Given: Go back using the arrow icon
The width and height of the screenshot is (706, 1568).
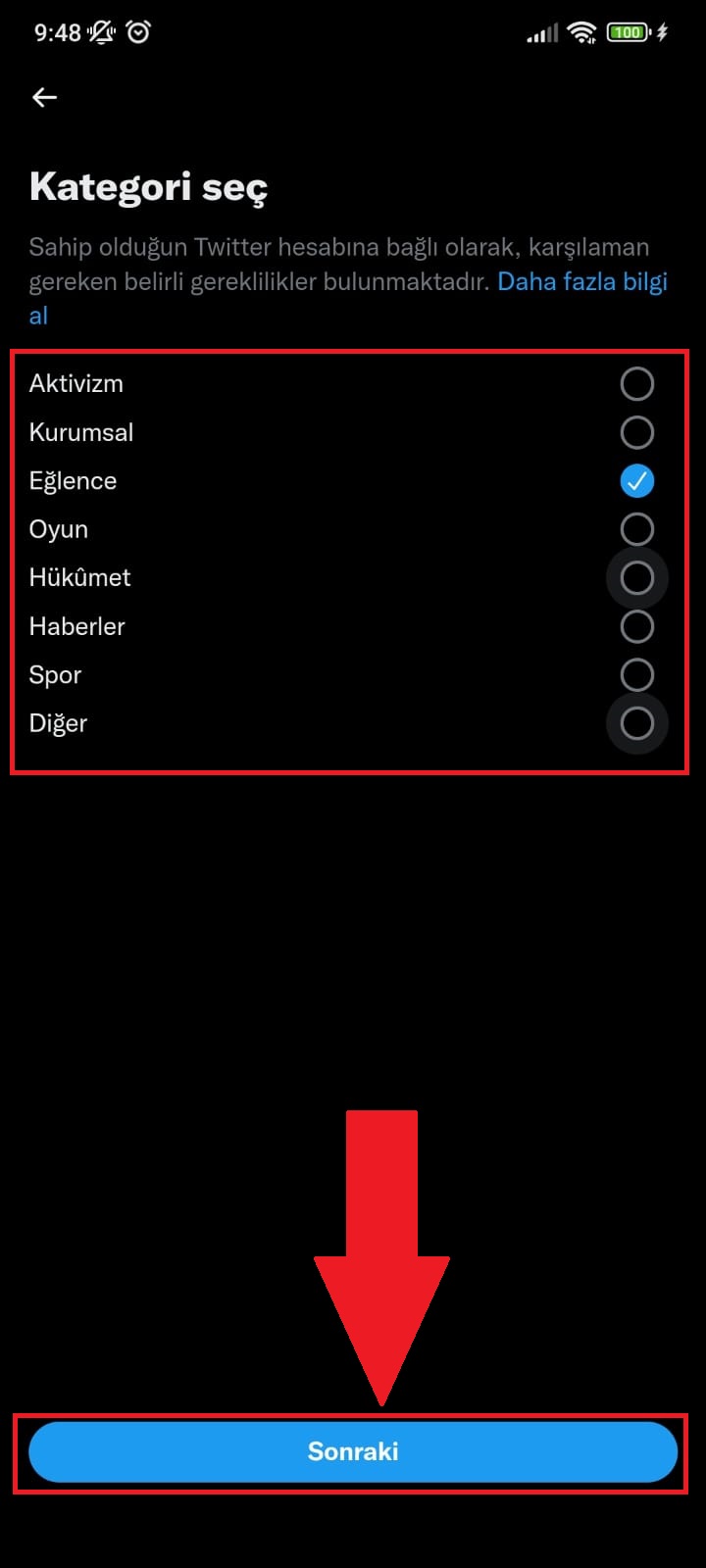Looking at the screenshot, I should tap(44, 97).
